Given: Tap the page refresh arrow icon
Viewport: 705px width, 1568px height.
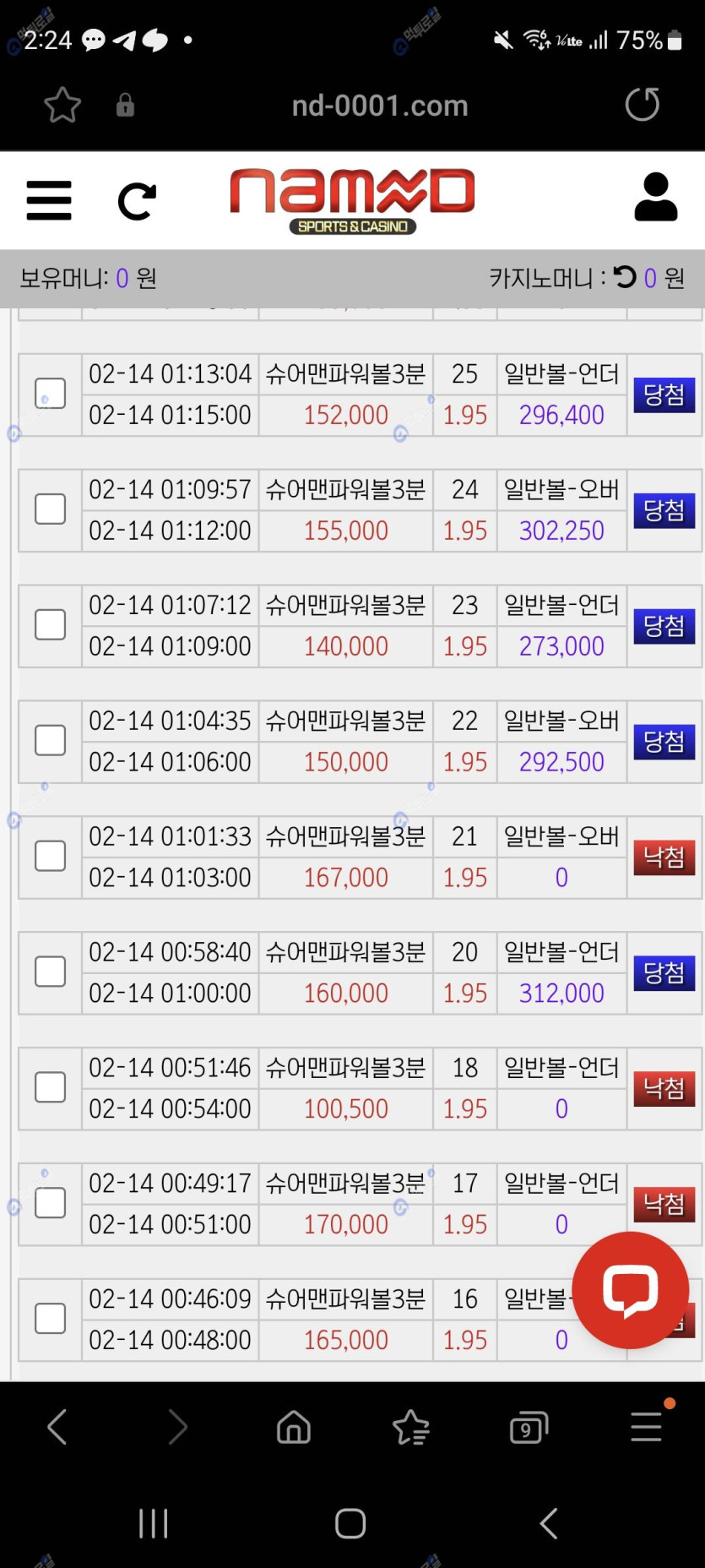Looking at the screenshot, I should 137,201.
